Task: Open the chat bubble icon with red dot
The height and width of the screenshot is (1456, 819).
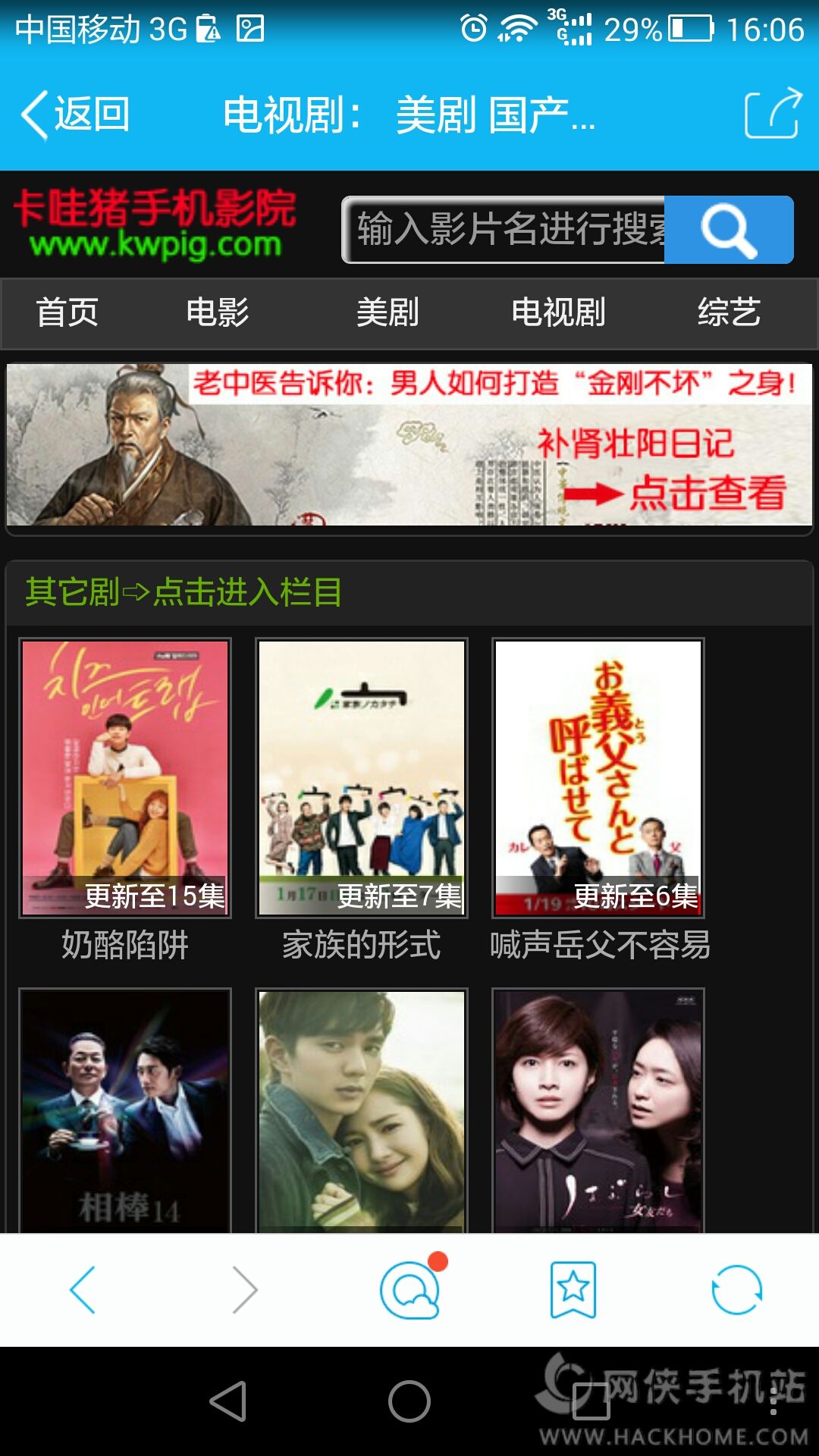Action: coord(410,1289)
